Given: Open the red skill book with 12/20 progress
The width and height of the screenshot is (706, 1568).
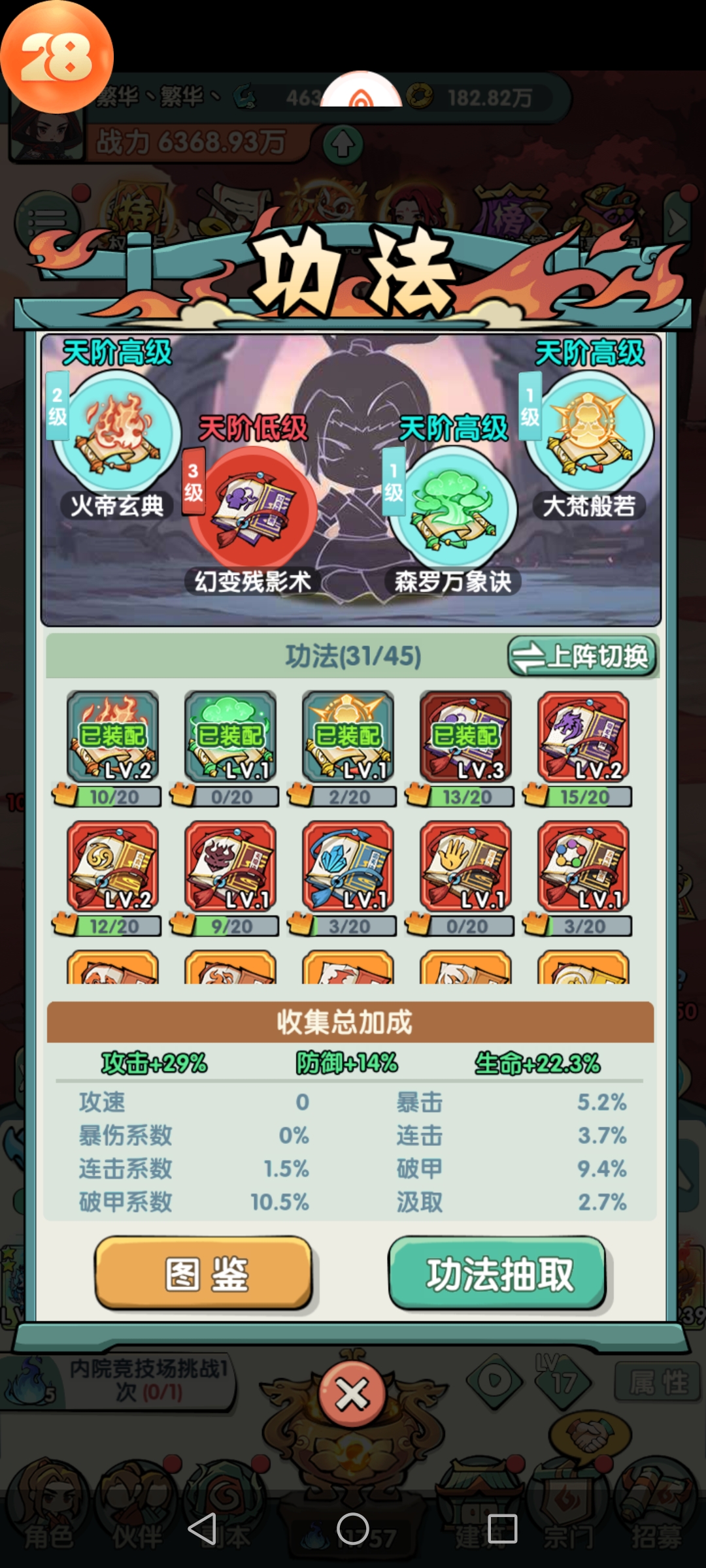Looking at the screenshot, I should coord(113,866).
